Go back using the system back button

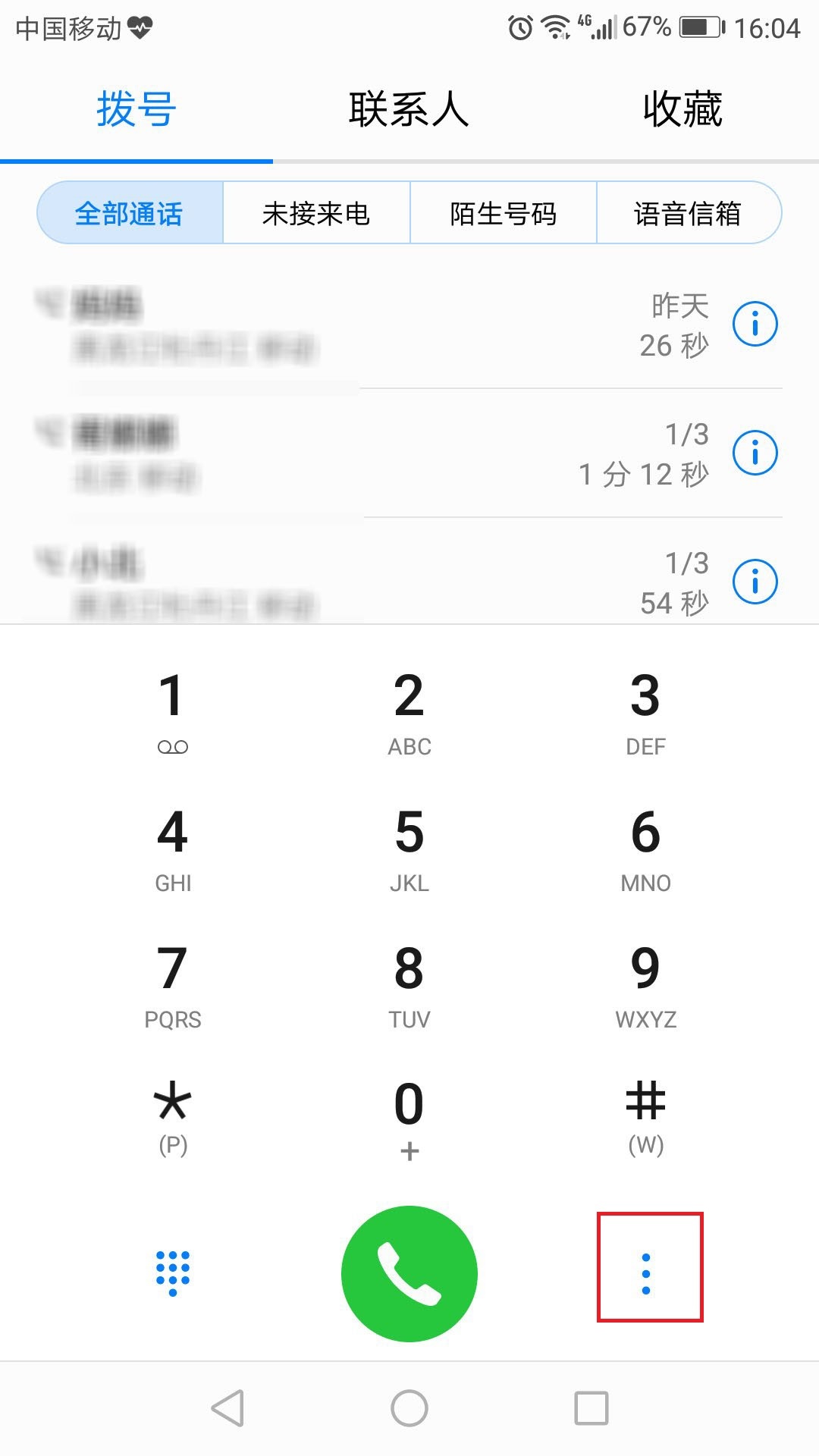pos(227,1408)
